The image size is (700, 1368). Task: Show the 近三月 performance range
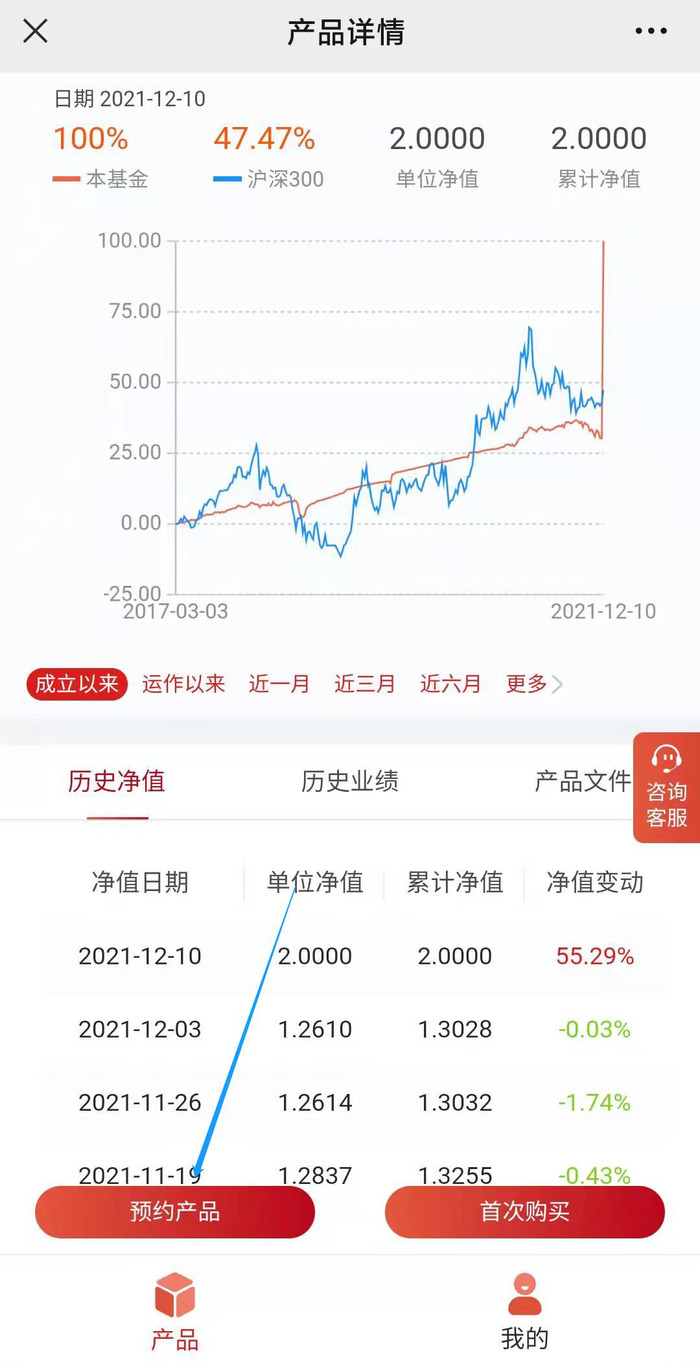click(x=364, y=684)
